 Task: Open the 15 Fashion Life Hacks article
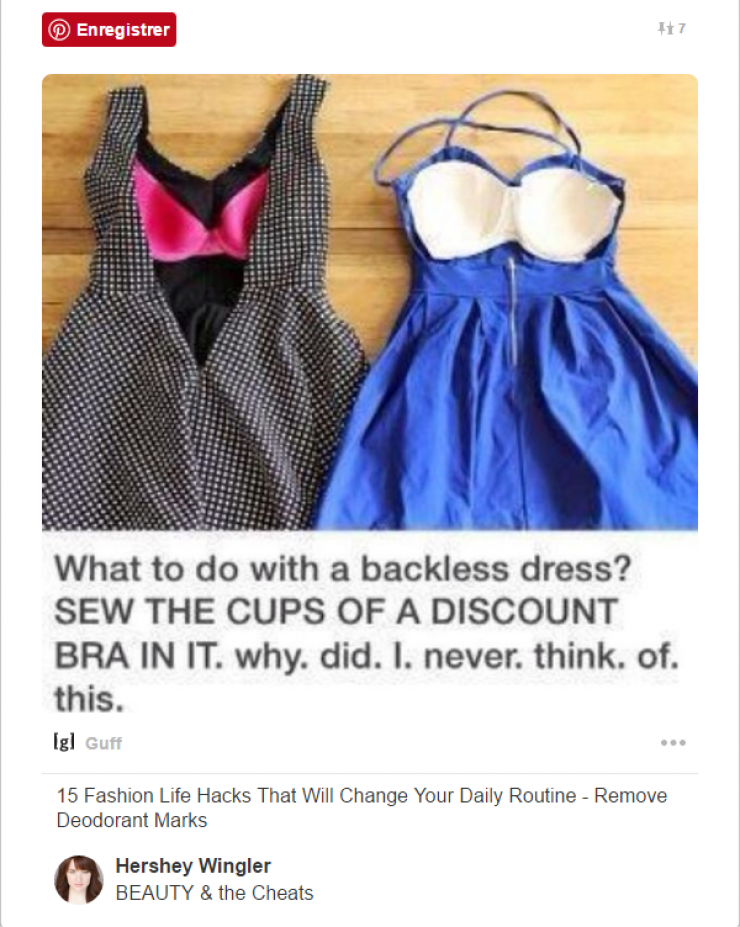click(x=361, y=808)
